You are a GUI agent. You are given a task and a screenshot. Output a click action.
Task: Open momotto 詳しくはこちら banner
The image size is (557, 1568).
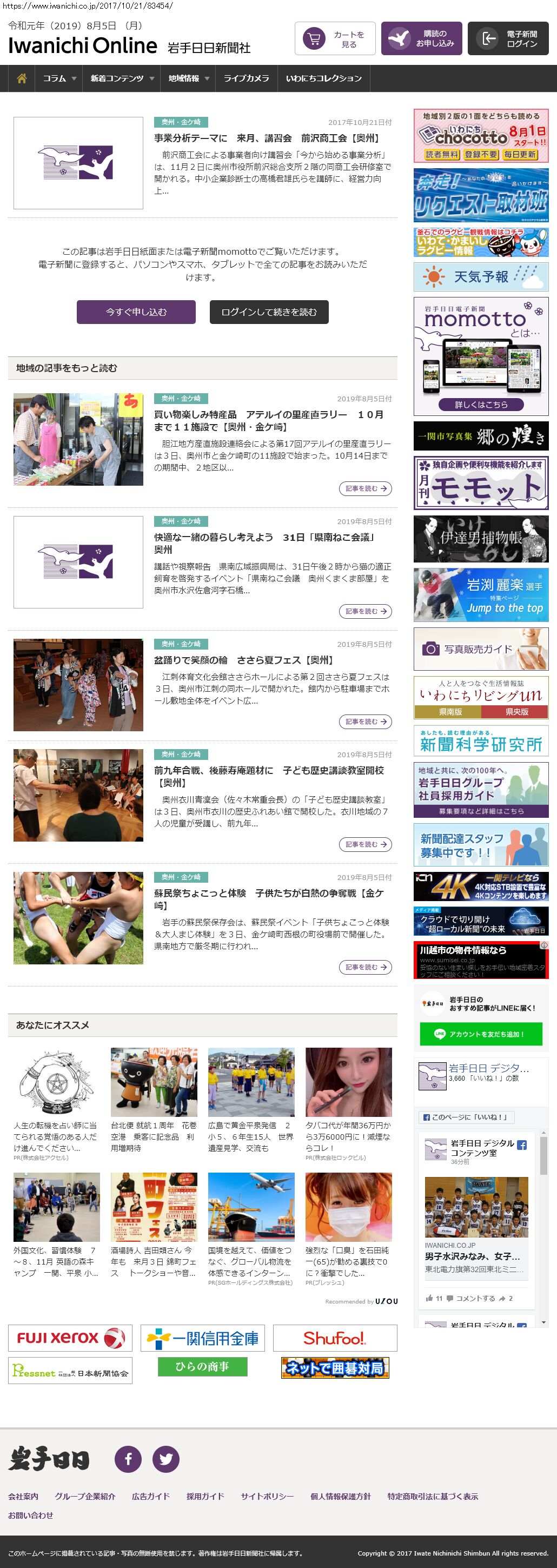[480, 404]
